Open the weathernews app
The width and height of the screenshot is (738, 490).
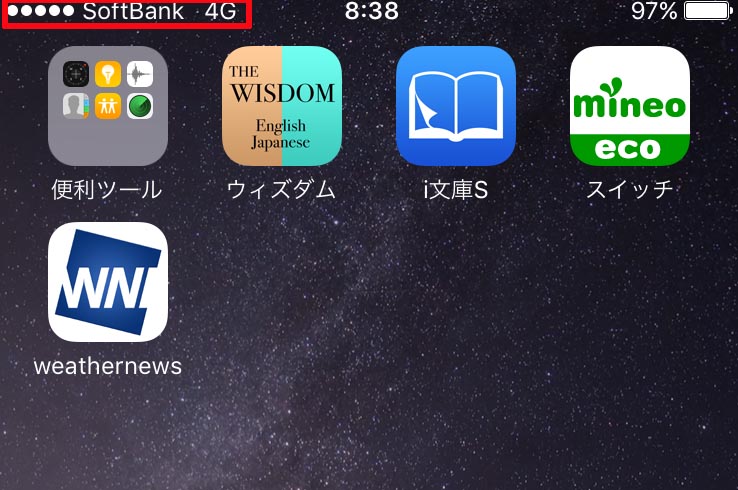click(x=108, y=282)
